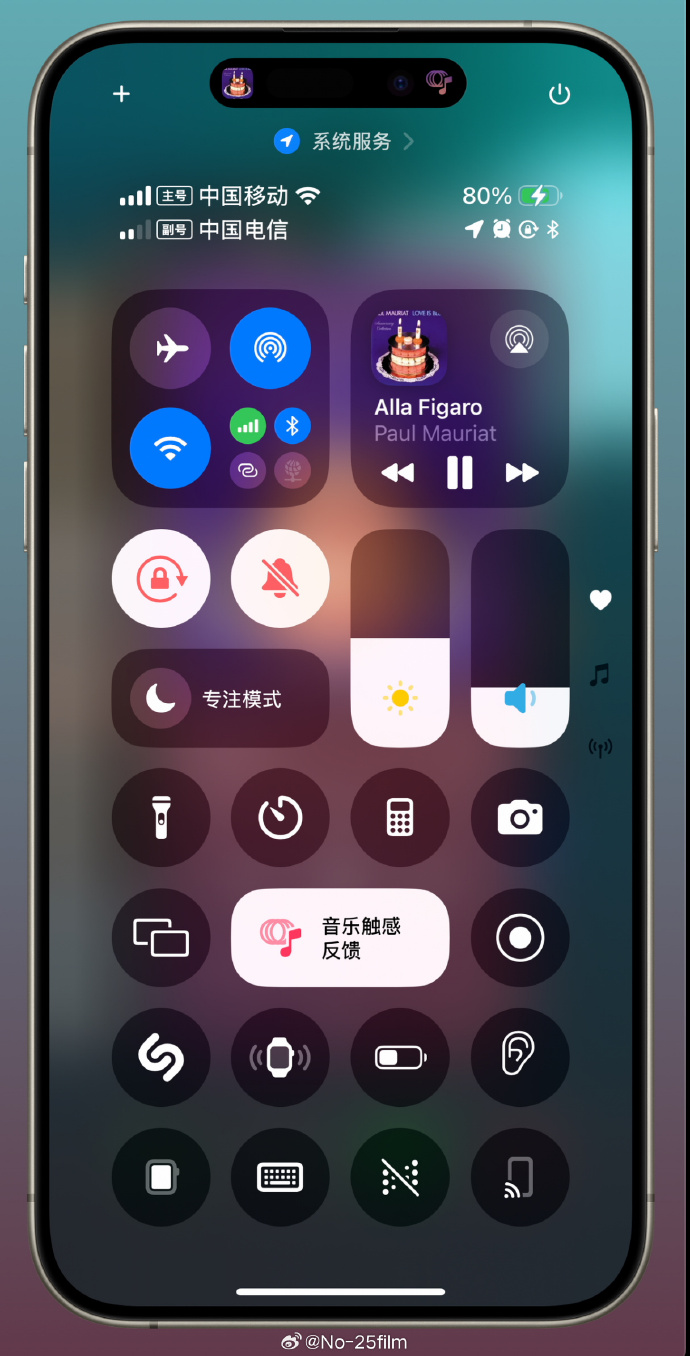Pause Alla Figaro playback
The height and width of the screenshot is (1356, 690).
point(460,472)
